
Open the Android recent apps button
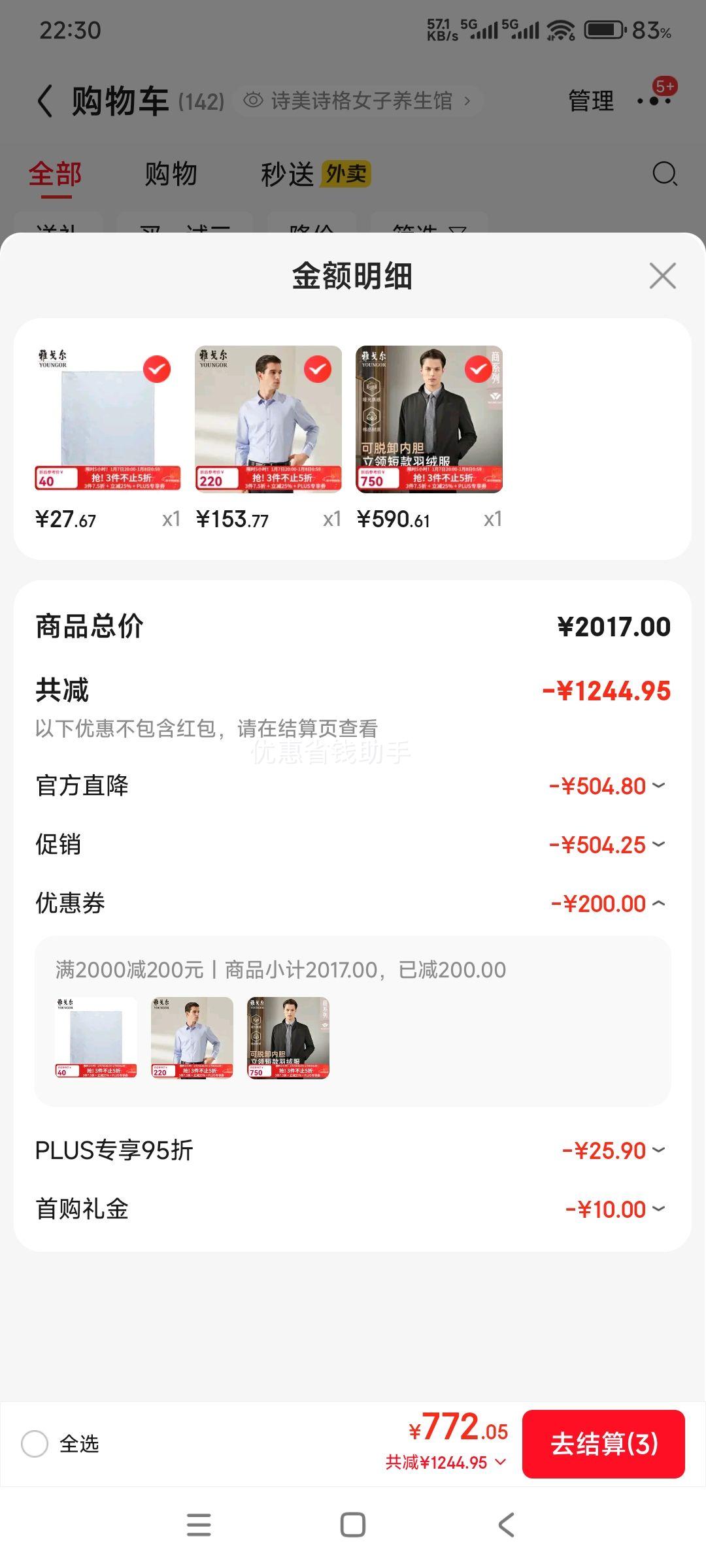click(x=199, y=1525)
